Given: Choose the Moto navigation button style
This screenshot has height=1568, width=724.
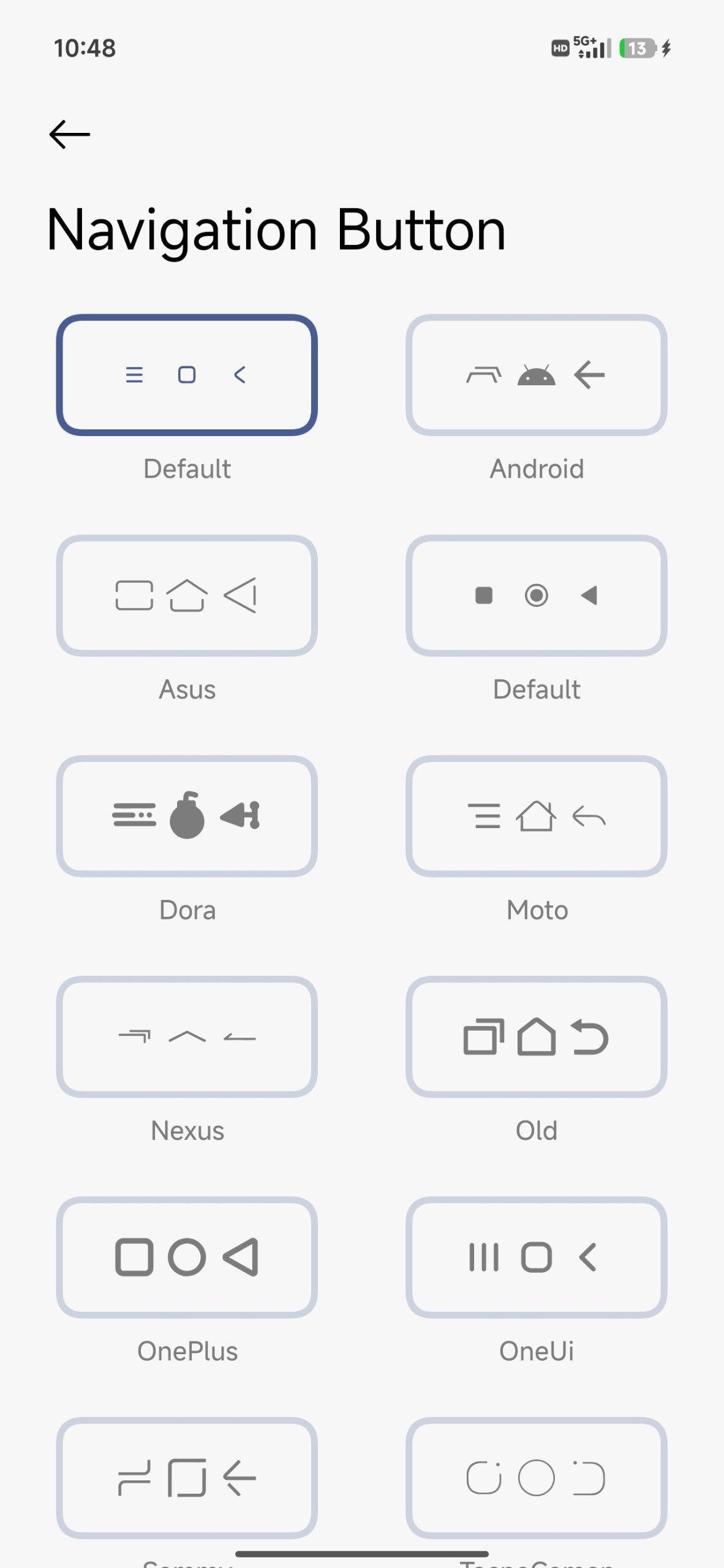Looking at the screenshot, I should click(536, 816).
